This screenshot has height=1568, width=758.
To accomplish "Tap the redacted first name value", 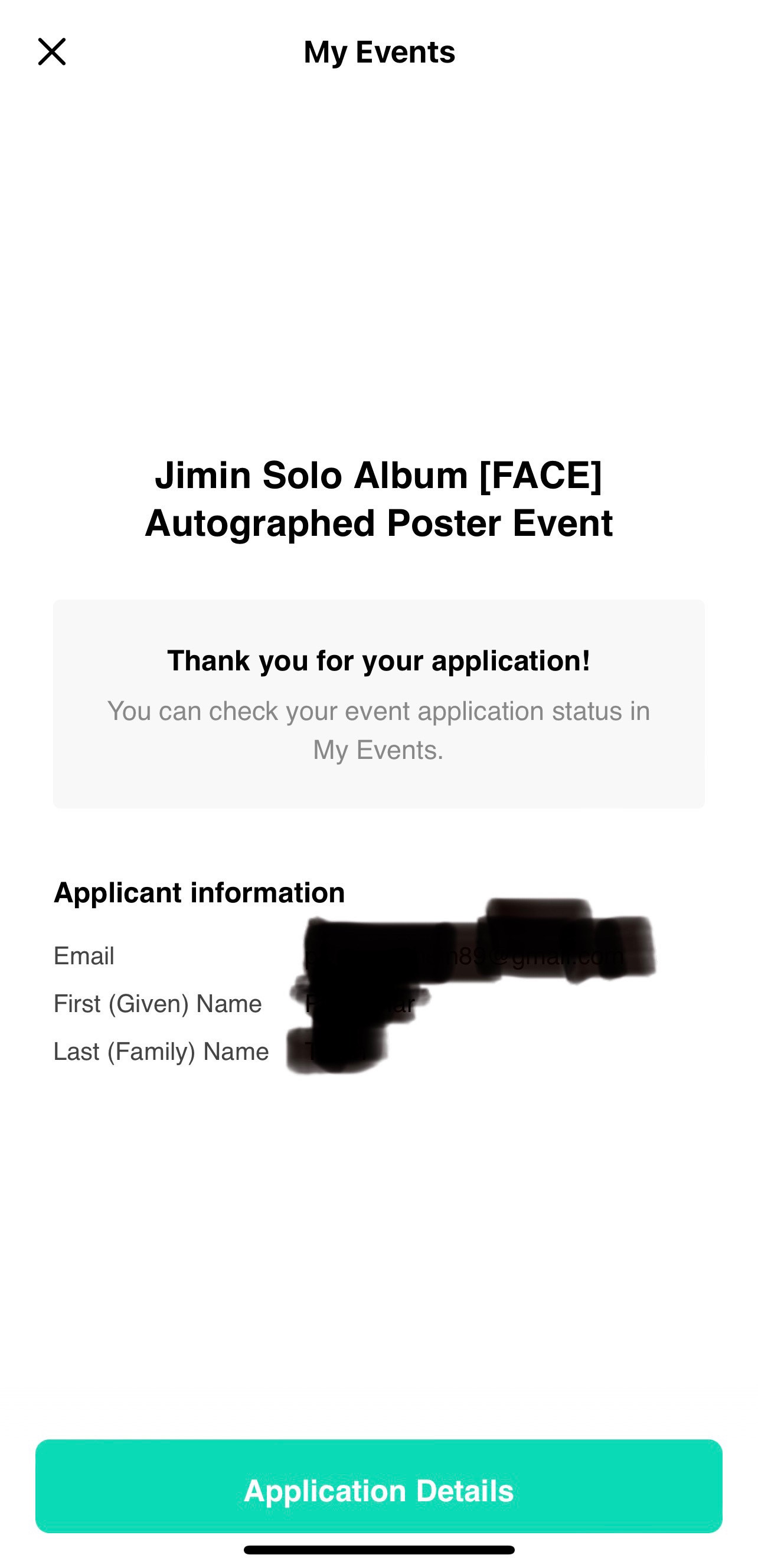I will pyautogui.click(x=359, y=1003).
